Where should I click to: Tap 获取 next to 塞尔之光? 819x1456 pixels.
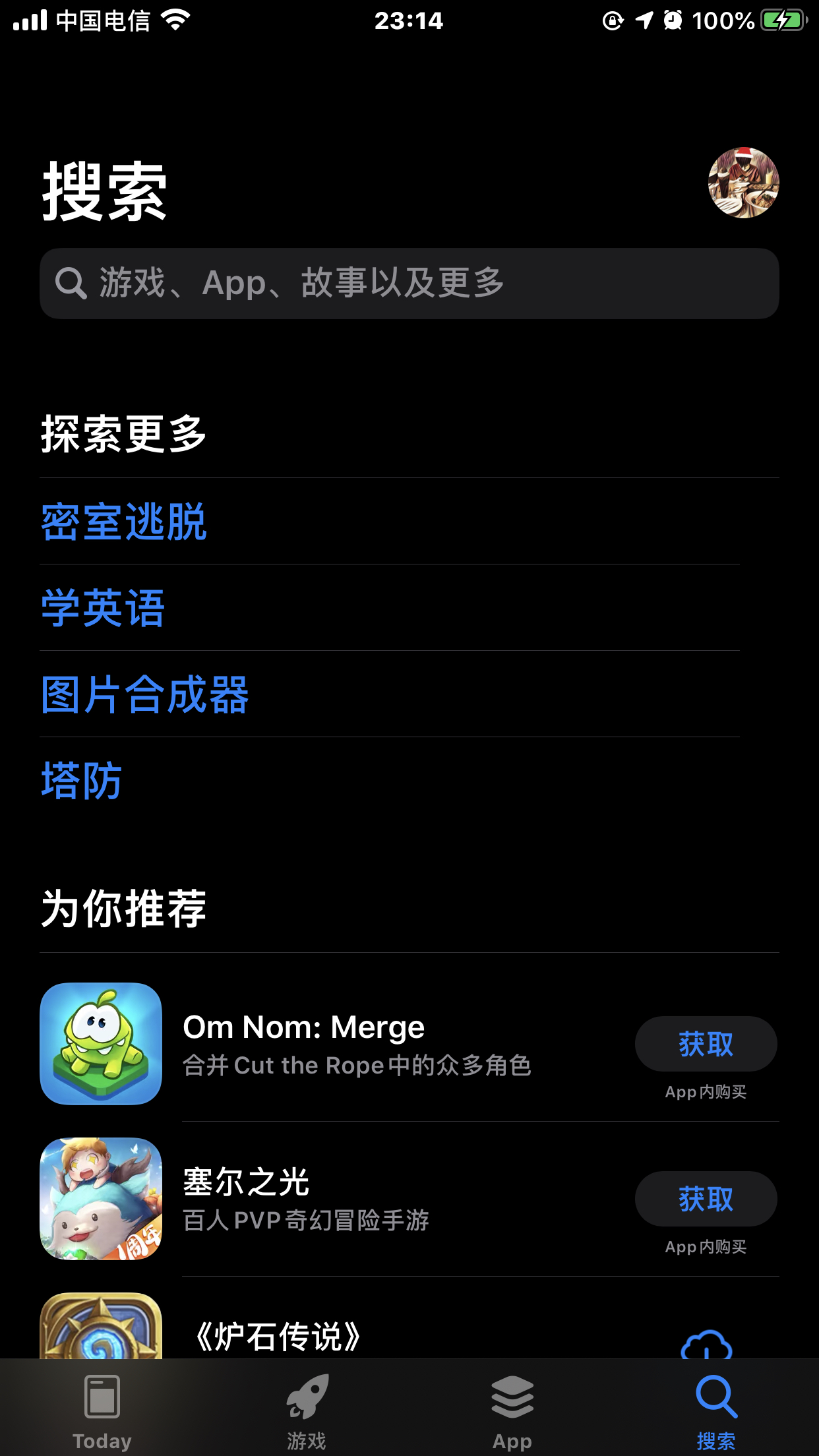(706, 1199)
